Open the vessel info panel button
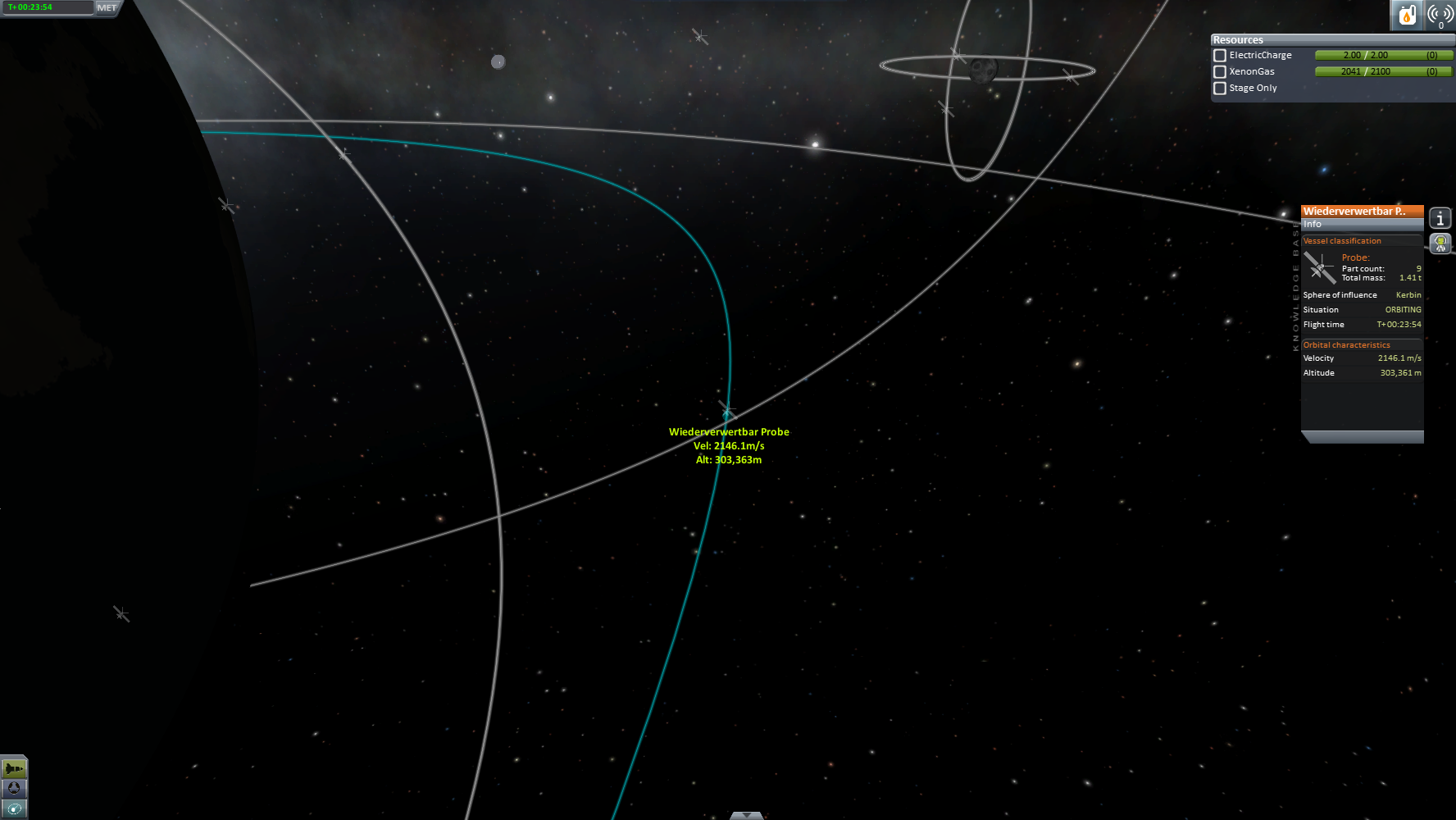The width and height of the screenshot is (1456, 820). (1440, 218)
